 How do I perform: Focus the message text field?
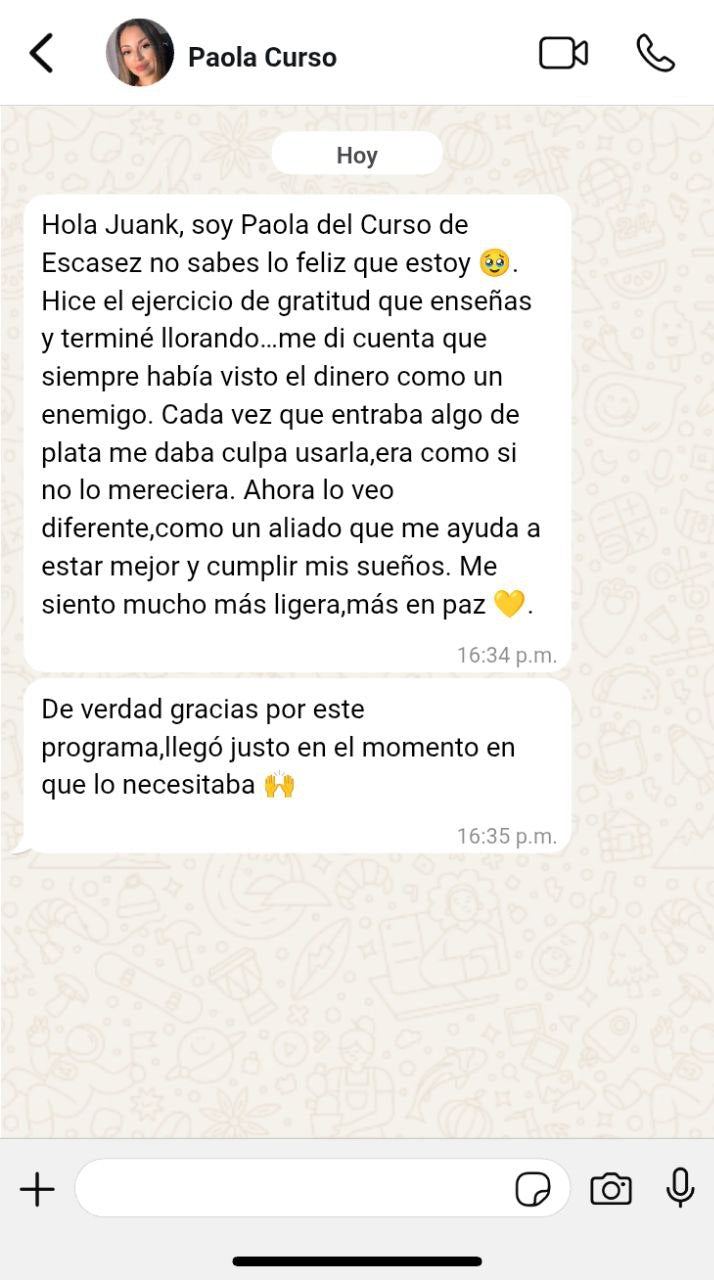pos(290,1189)
